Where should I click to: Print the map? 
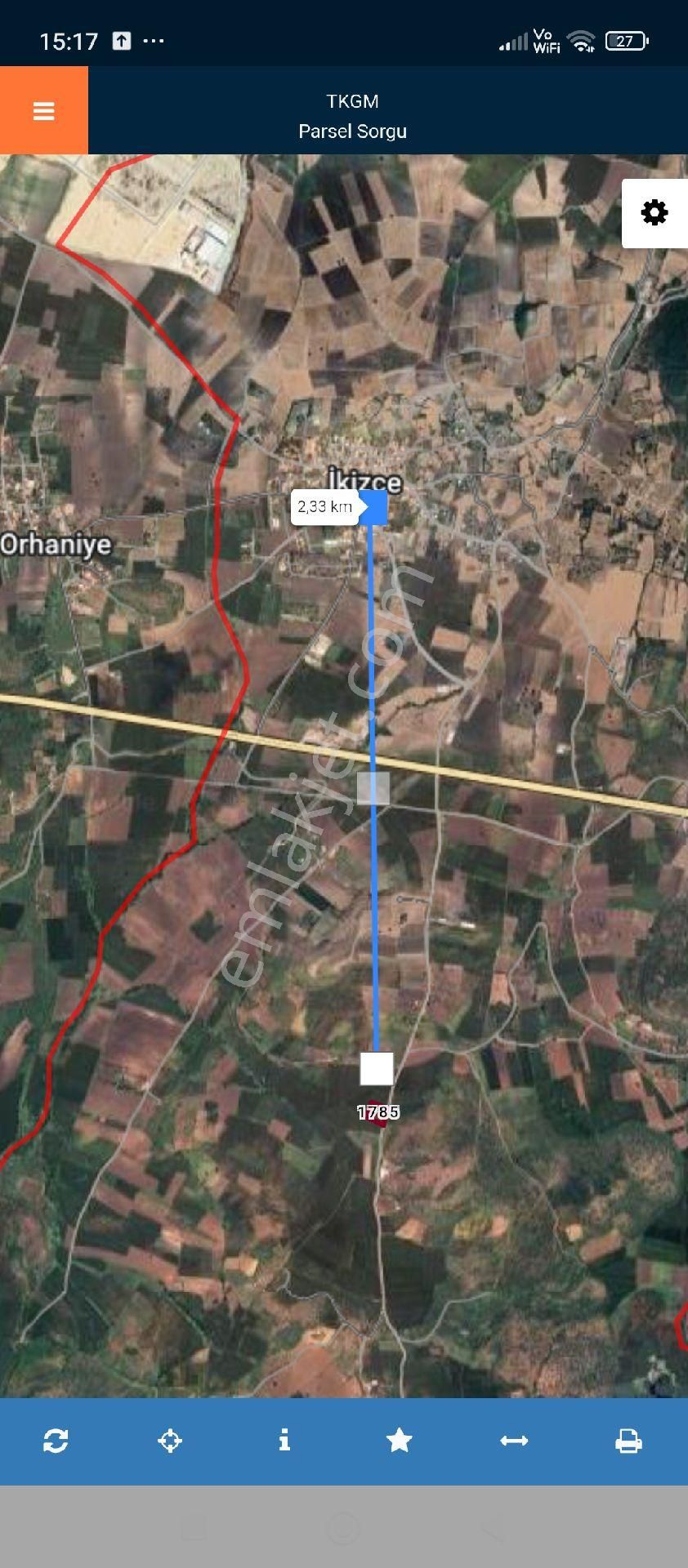(628, 1441)
